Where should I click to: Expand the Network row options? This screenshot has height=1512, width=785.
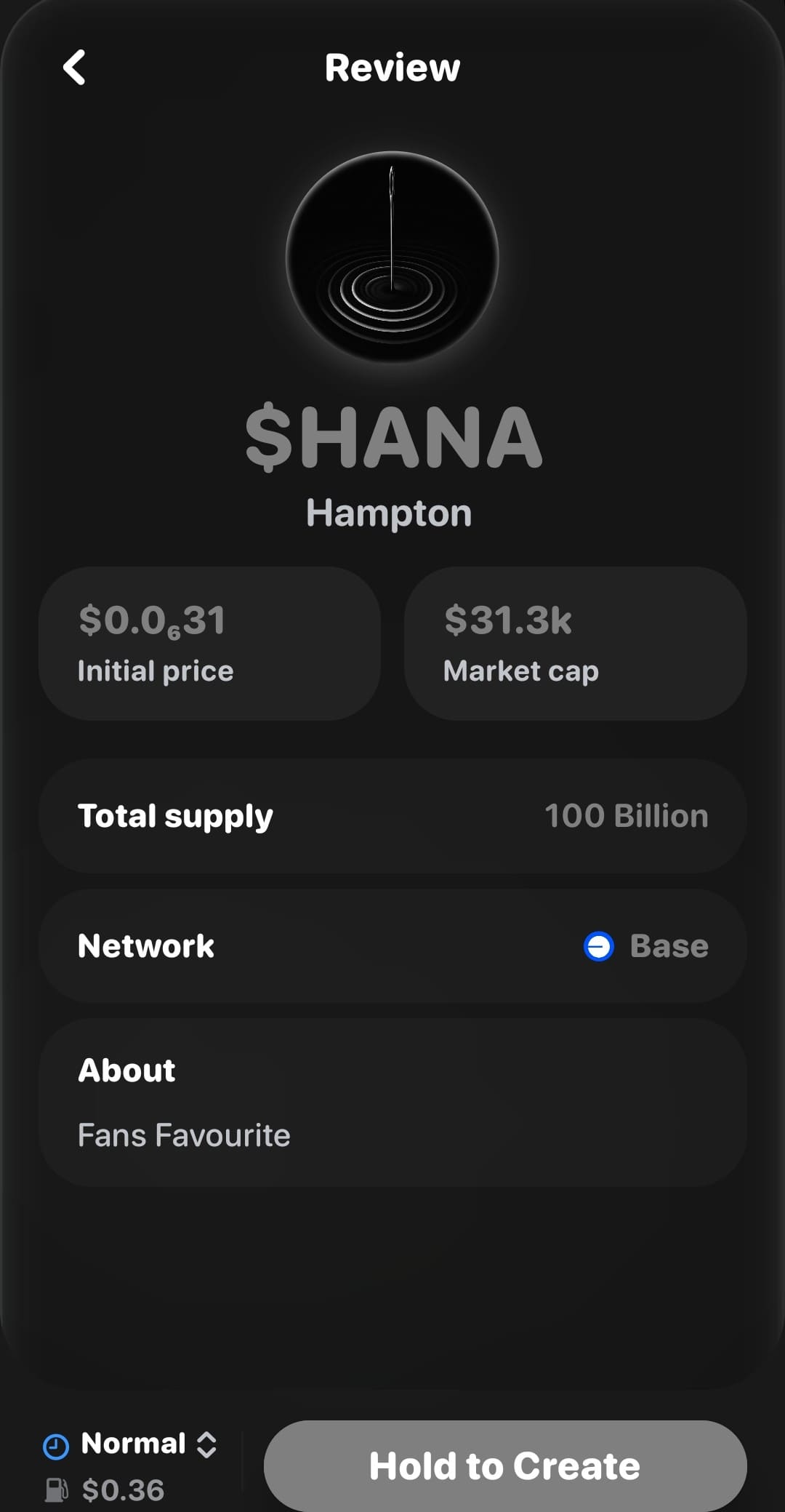pos(392,945)
